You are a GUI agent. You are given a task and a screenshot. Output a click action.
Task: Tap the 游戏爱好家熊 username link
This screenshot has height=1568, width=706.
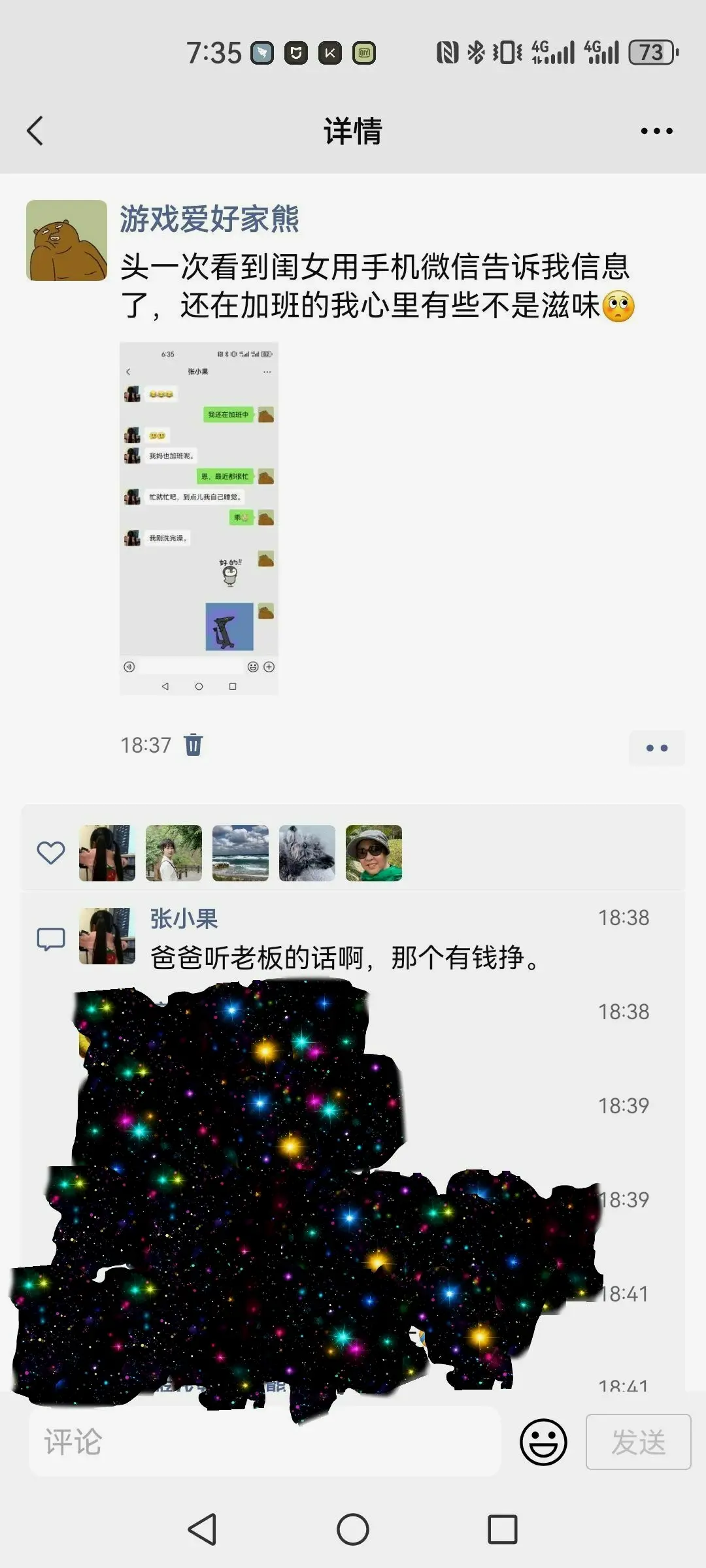pyautogui.click(x=209, y=219)
